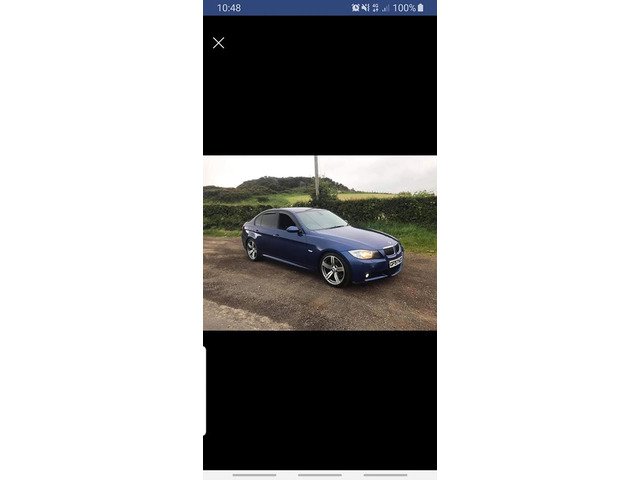Close the full-screen car photo viewer

click(x=218, y=43)
